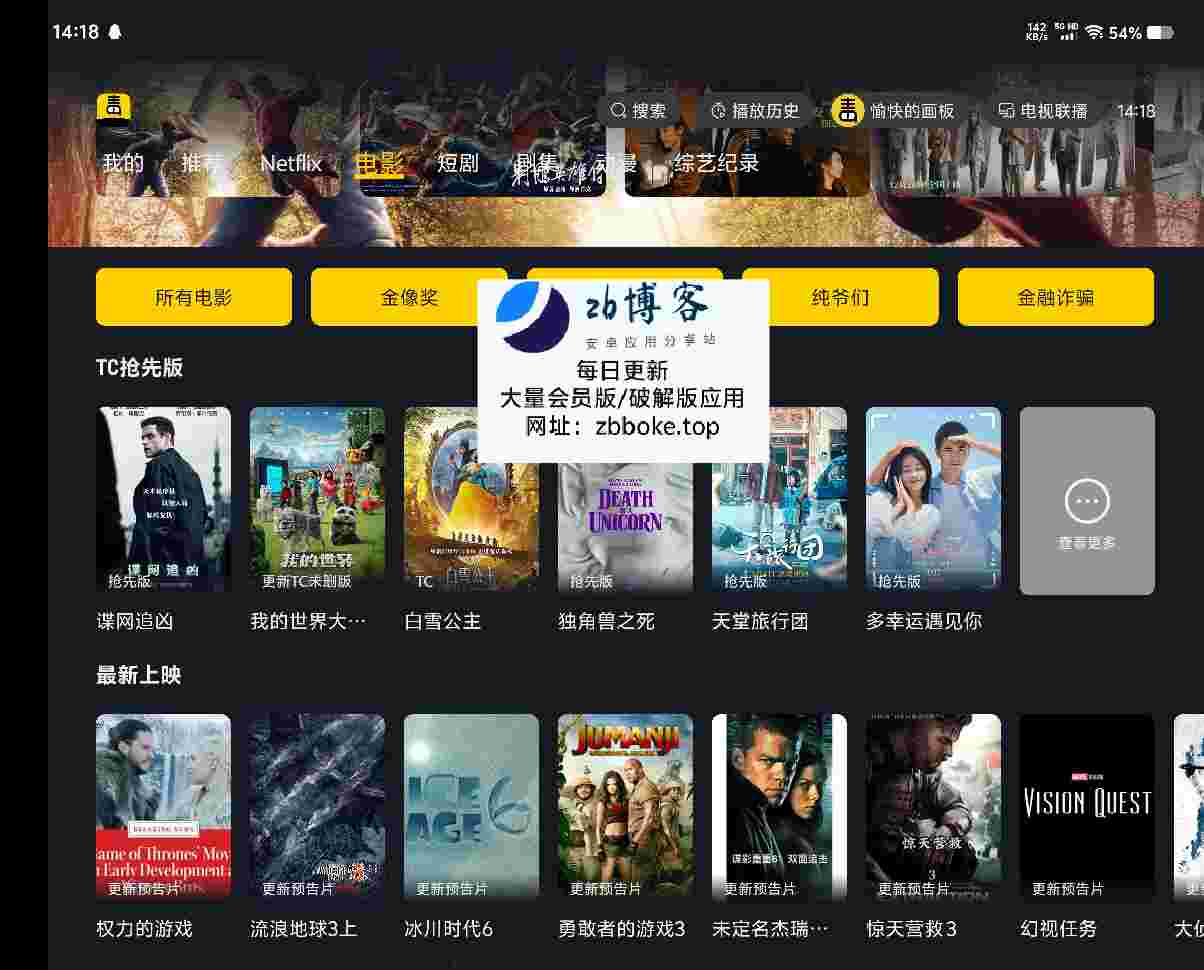Open the 搜索 search button
Image resolution: width=1204 pixels, height=970 pixels.
point(638,111)
